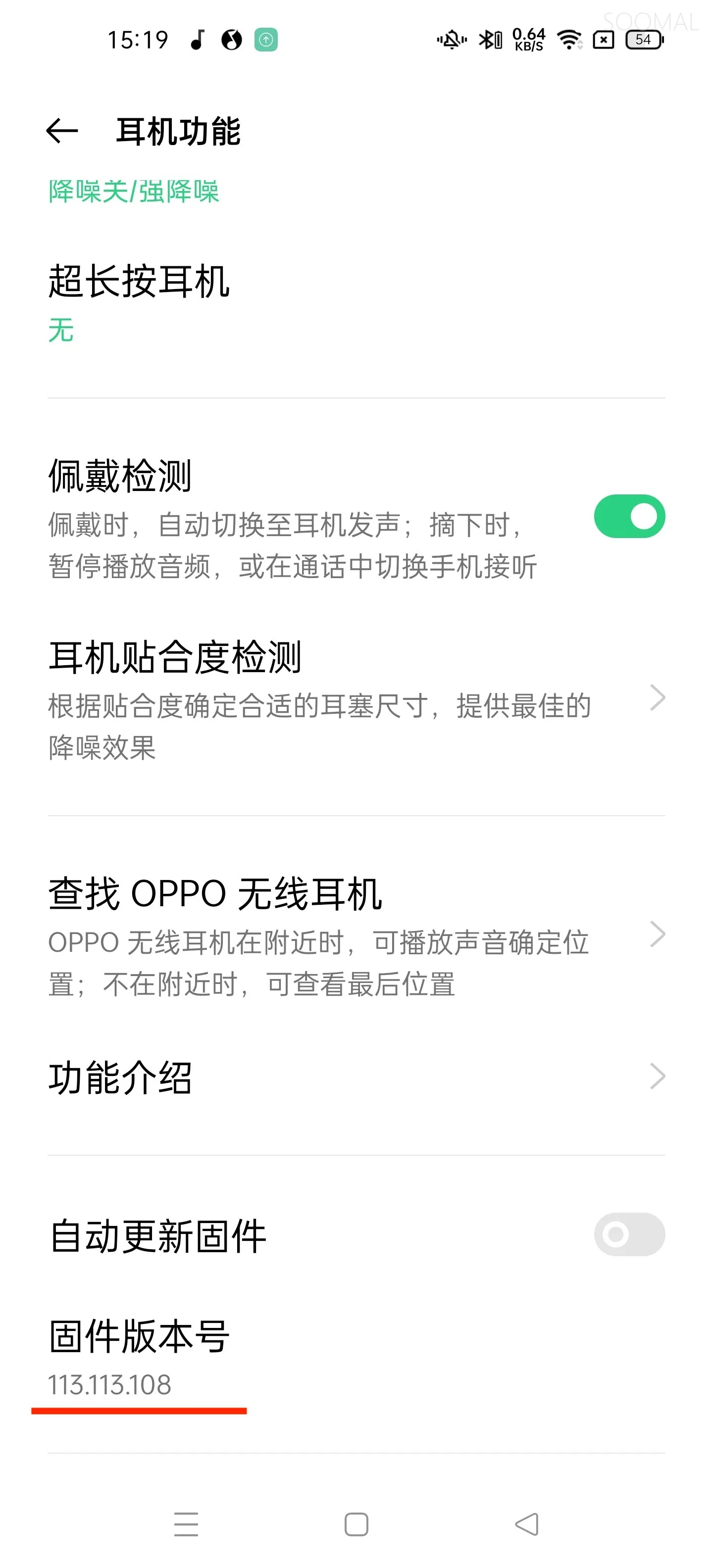This screenshot has width=713, height=1568.
Task: Tap the system home button
Action: 356,1523
